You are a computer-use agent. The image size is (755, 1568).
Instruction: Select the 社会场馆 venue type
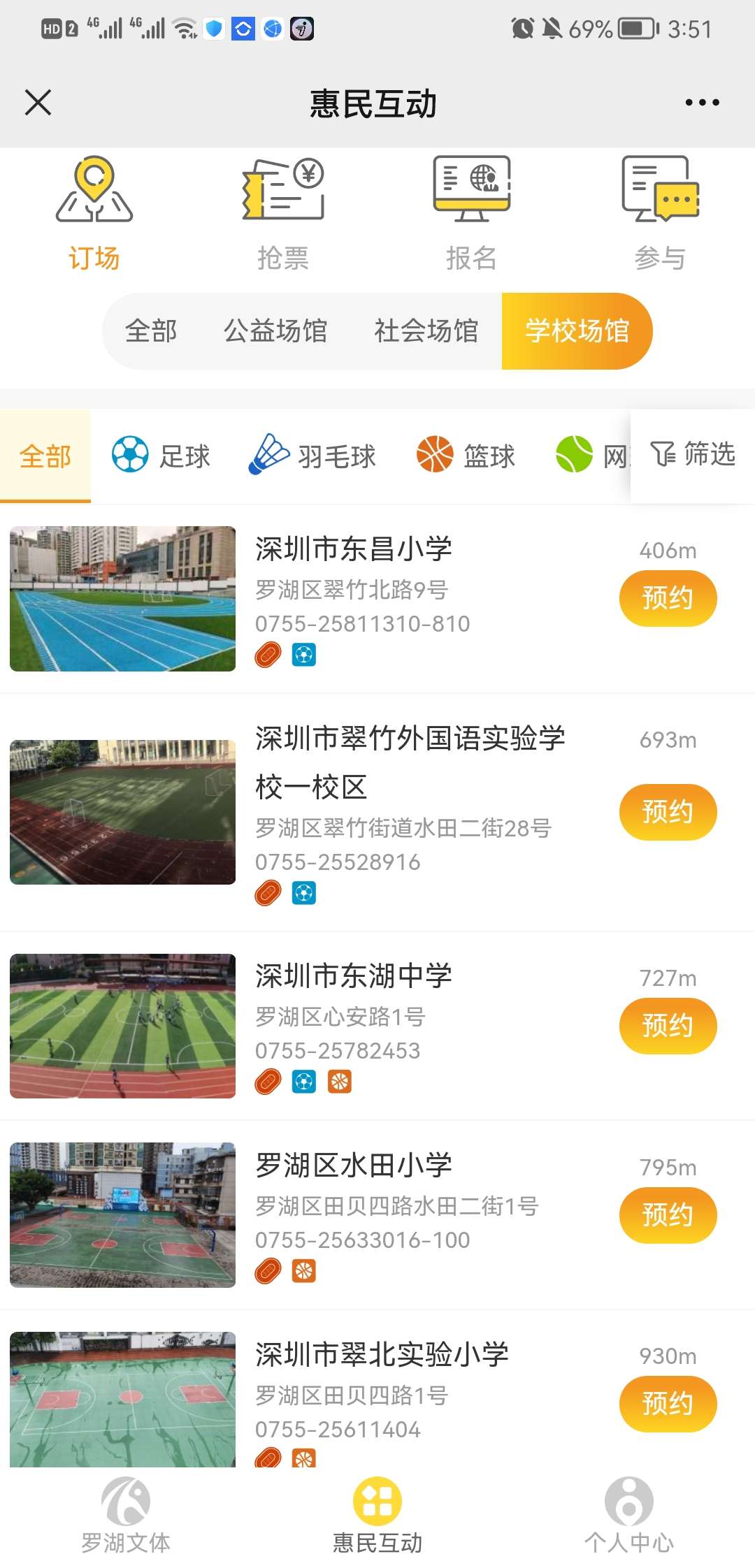coord(426,331)
